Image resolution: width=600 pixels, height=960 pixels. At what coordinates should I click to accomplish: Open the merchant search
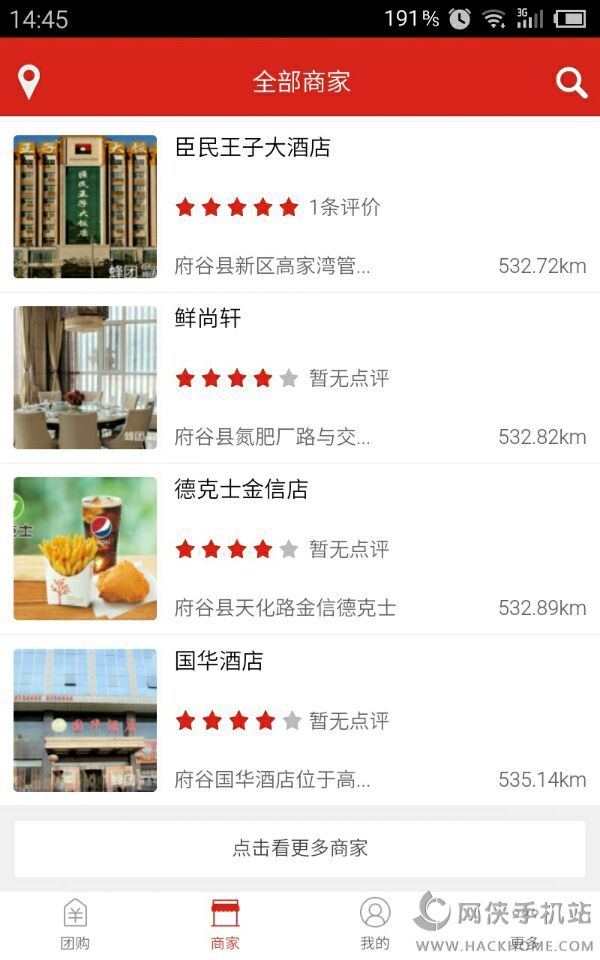click(x=571, y=82)
